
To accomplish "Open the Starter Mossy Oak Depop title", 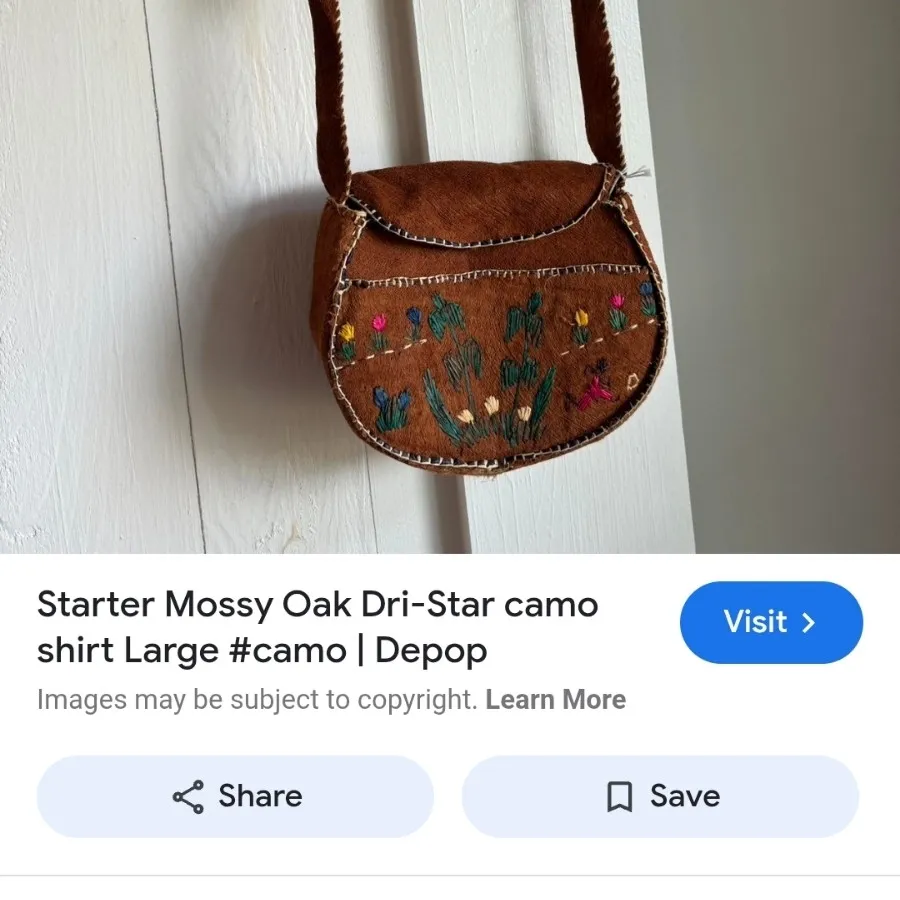I will point(317,627).
